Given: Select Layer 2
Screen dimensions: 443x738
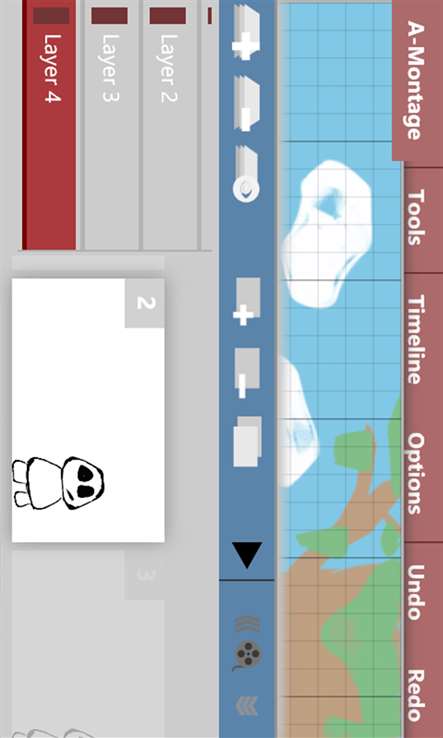Looking at the screenshot, I should click(169, 125).
